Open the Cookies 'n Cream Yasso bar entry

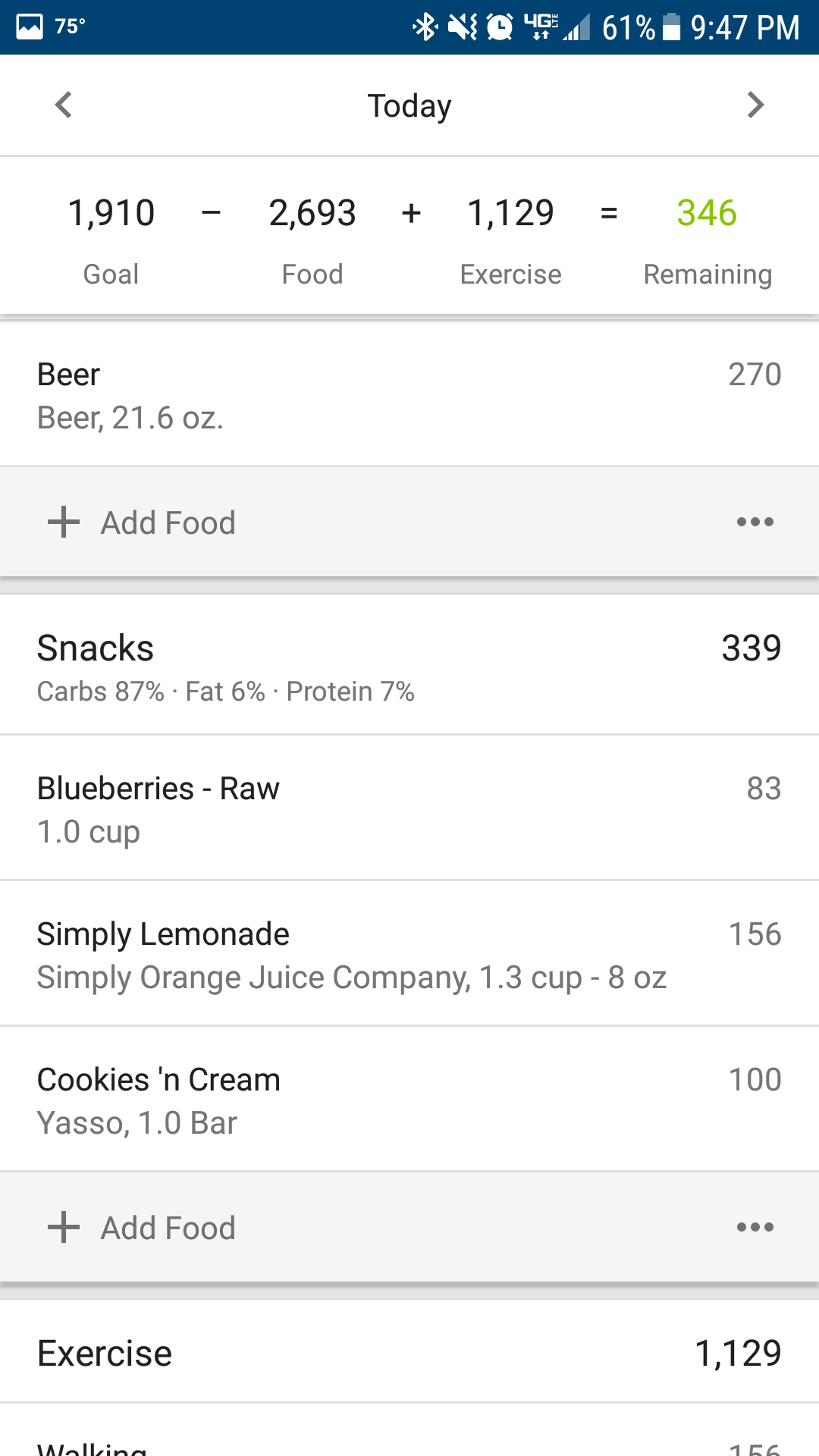pos(409,1100)
